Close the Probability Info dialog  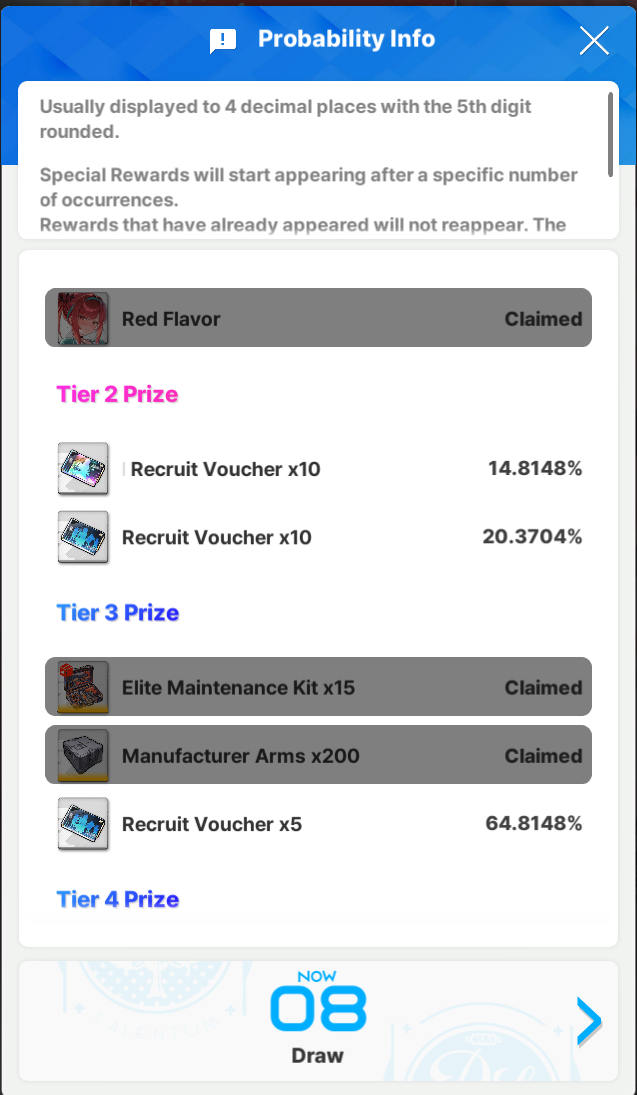[x=594, y=41]
